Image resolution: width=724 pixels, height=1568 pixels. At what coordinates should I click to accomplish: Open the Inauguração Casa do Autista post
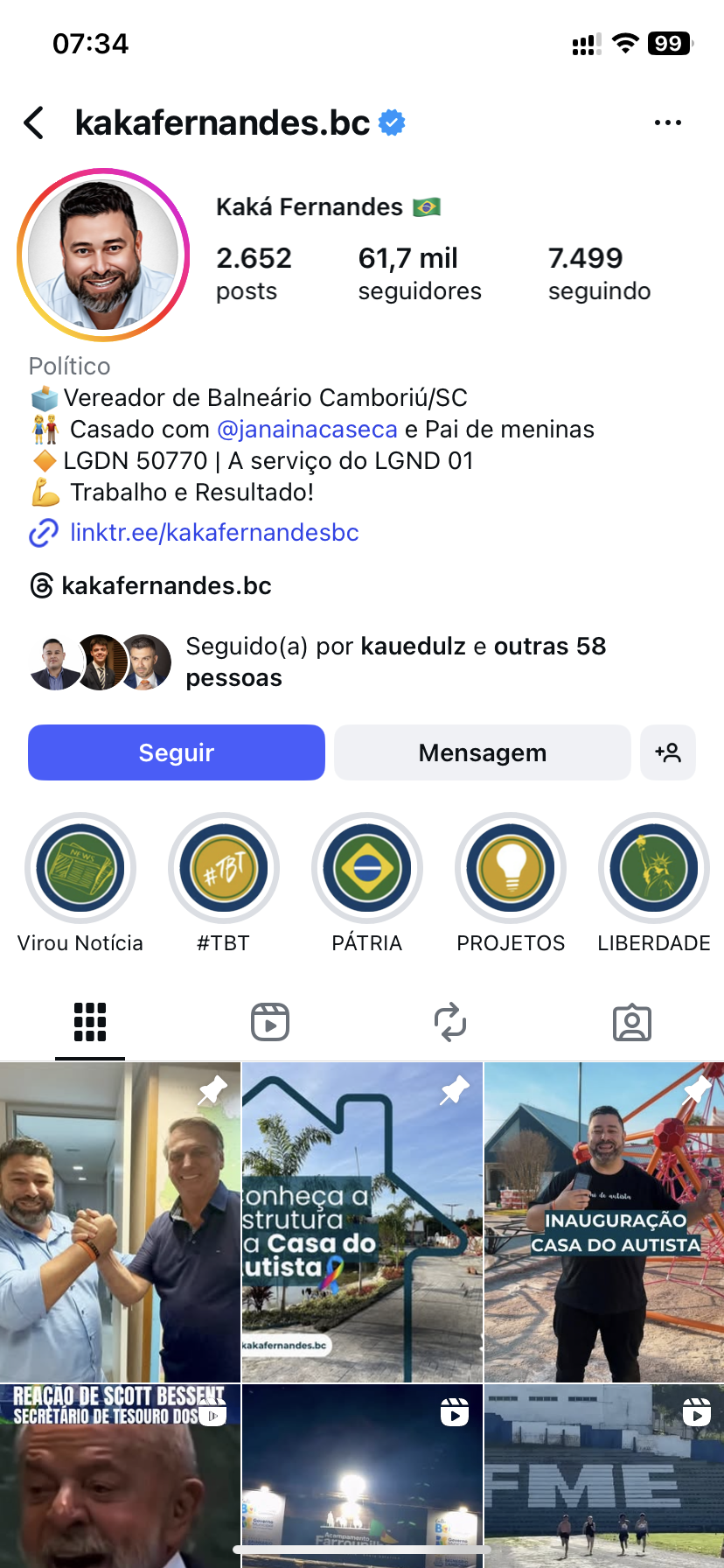click(x=604, y=1222)
